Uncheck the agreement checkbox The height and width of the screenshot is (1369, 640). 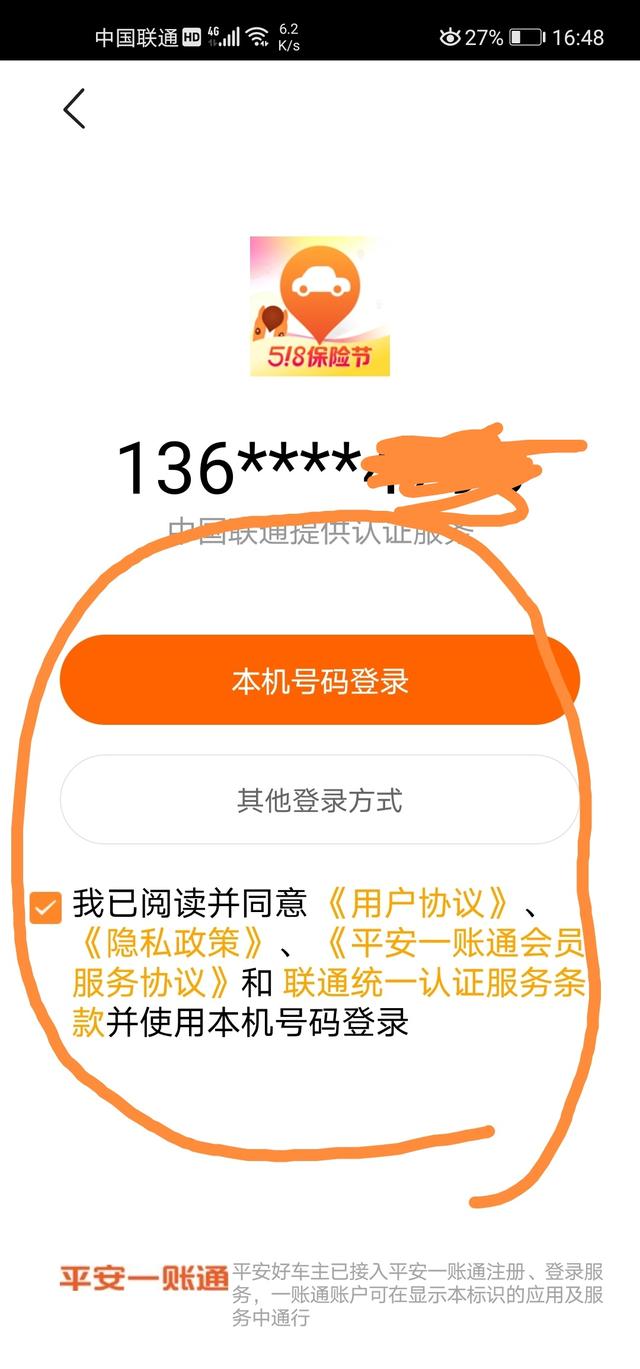click(45, 907)
